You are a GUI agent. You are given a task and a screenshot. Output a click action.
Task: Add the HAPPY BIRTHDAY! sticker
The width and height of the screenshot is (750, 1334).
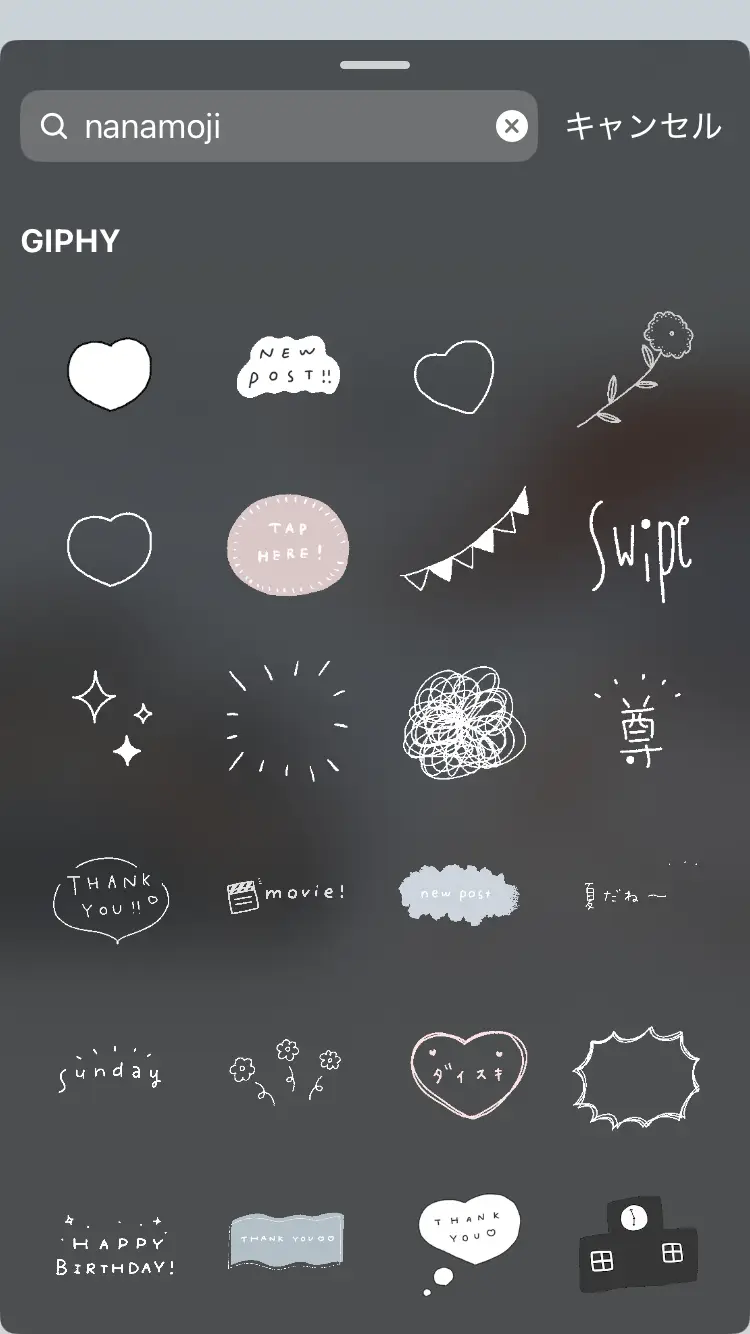pyautogui.click(x=113, y=1246)
